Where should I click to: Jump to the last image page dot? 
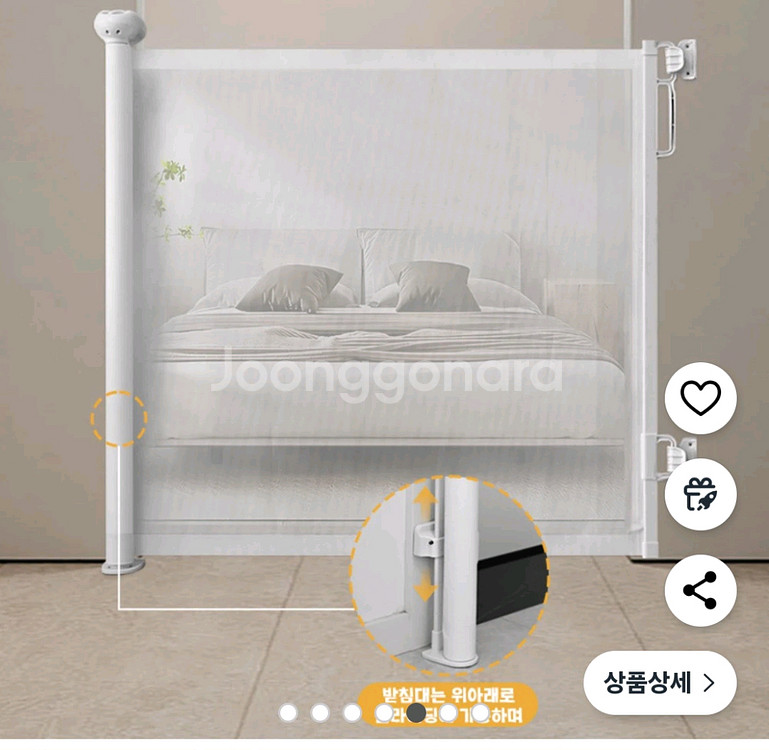coord(480,713)
